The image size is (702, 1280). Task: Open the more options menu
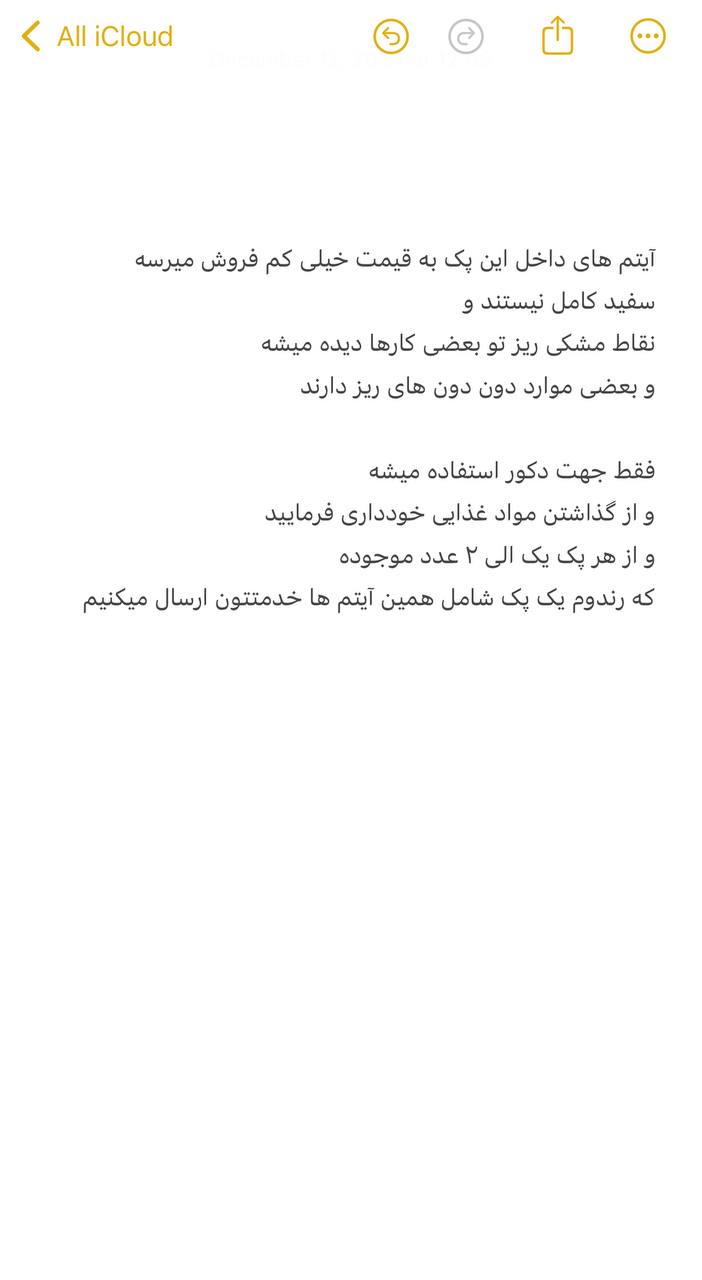[648, 37]
